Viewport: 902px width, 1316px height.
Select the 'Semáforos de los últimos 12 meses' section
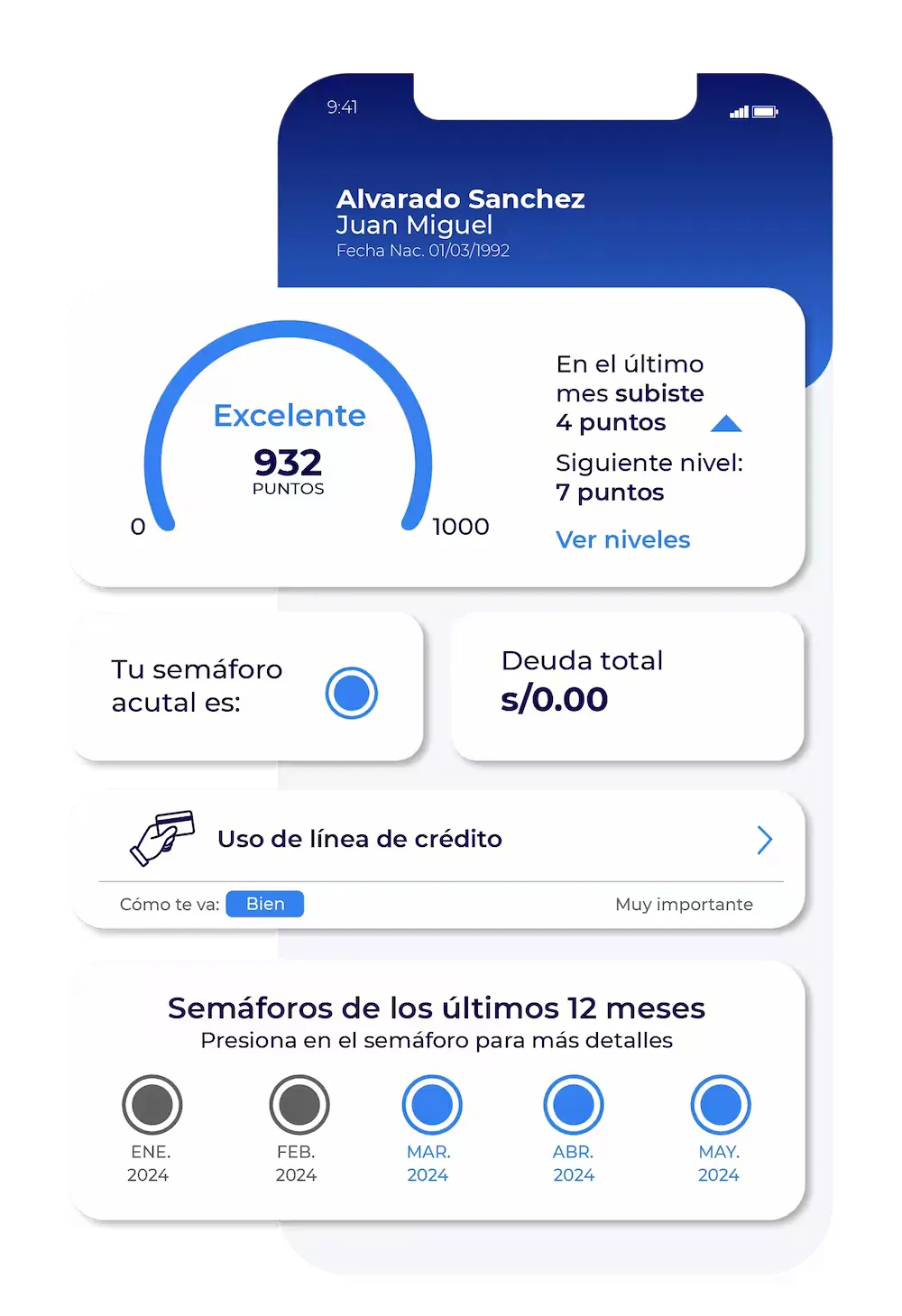coord(436,1008)
